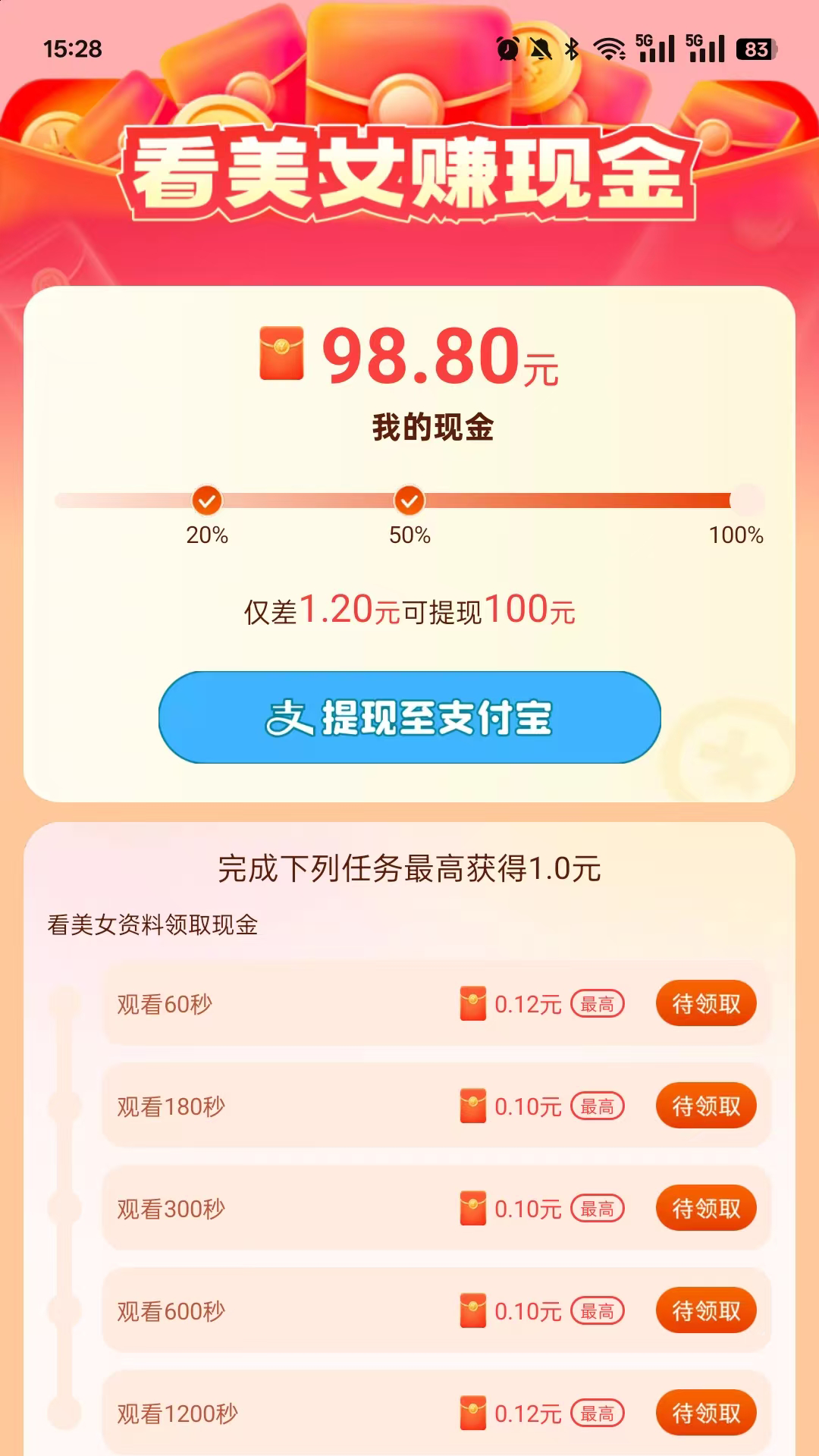The image size is (819, 1456).
Task: Click the 仅差1.20元可提现100元 text
Action: pos(409,609)
